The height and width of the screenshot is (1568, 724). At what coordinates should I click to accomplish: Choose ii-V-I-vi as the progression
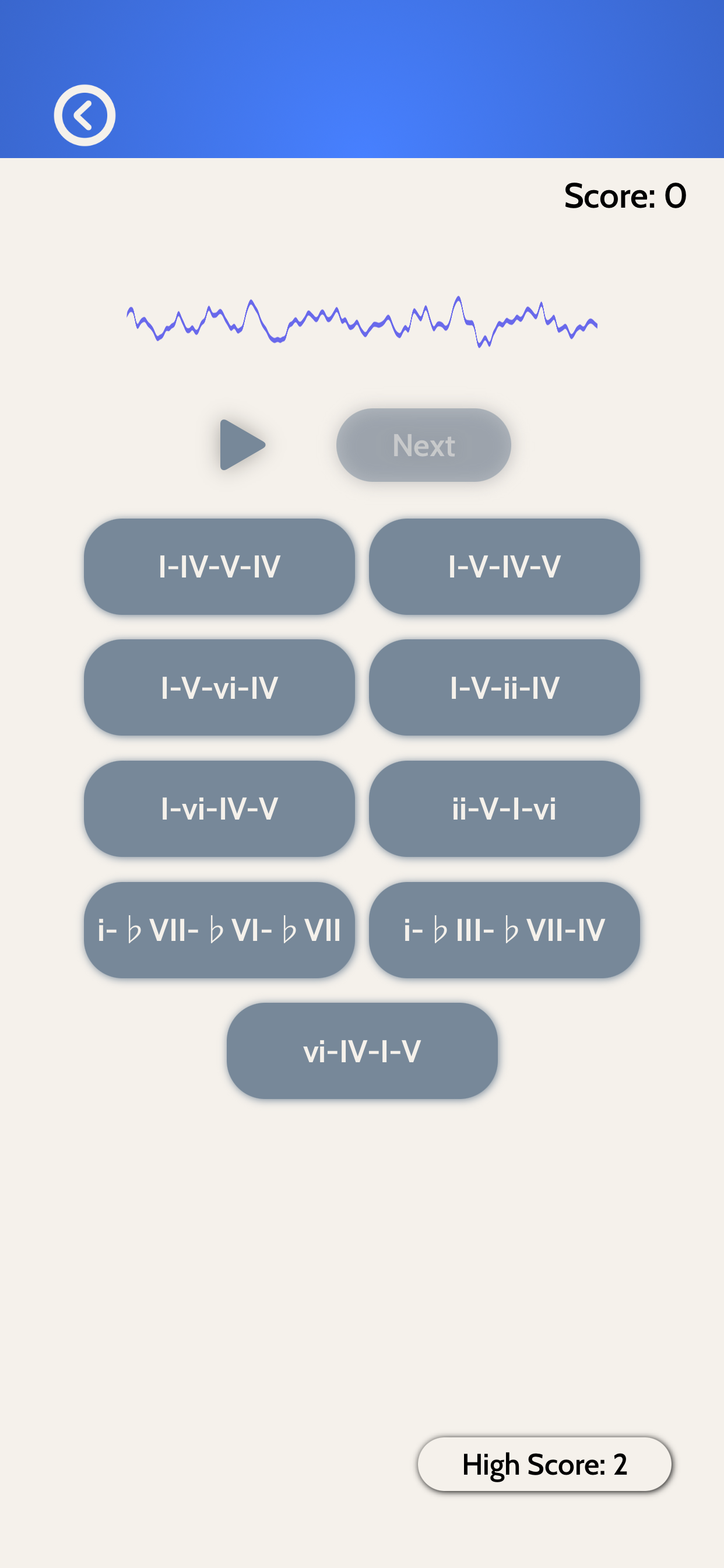(504, 808)
